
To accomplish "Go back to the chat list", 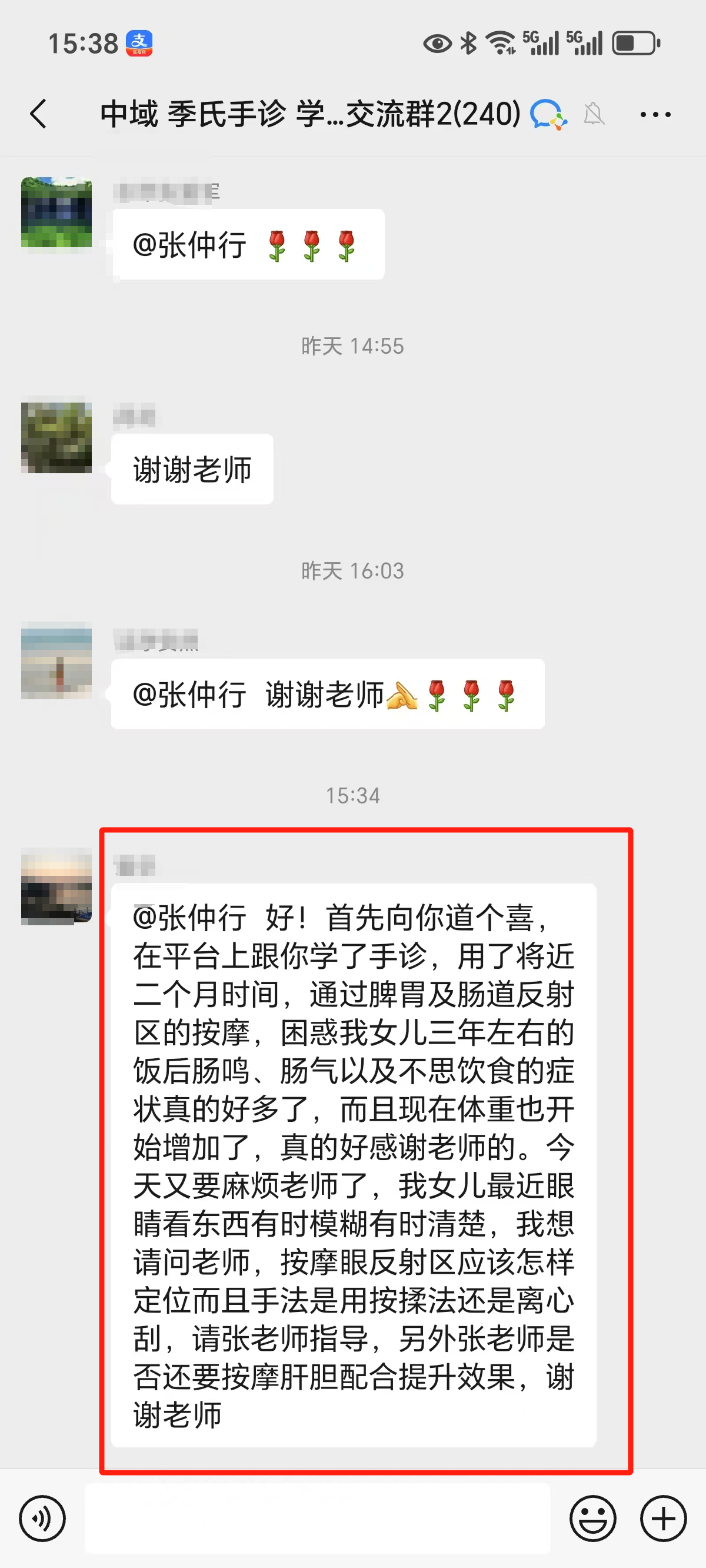I will (39, 114).
